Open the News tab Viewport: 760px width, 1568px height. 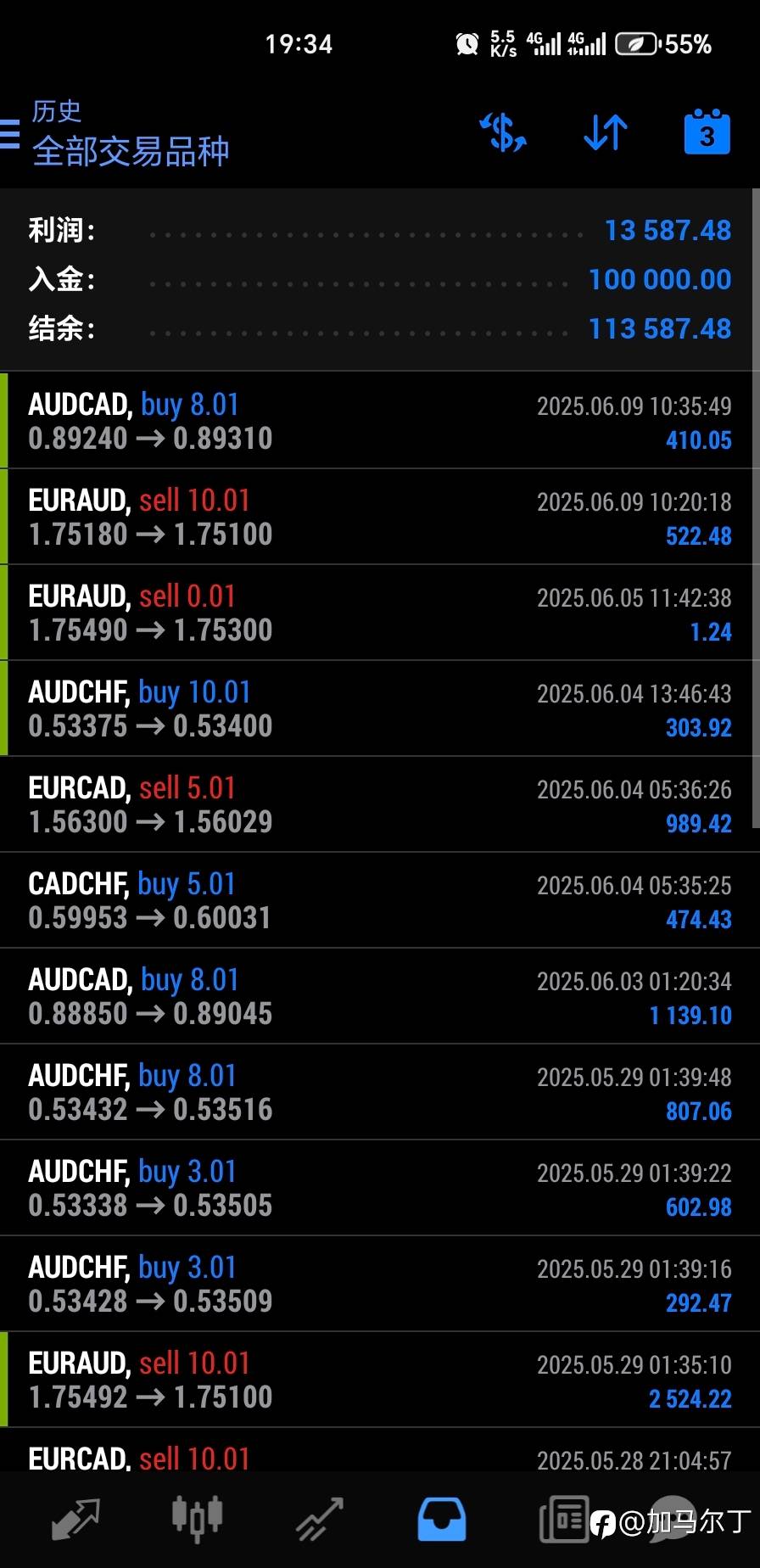563,1519
